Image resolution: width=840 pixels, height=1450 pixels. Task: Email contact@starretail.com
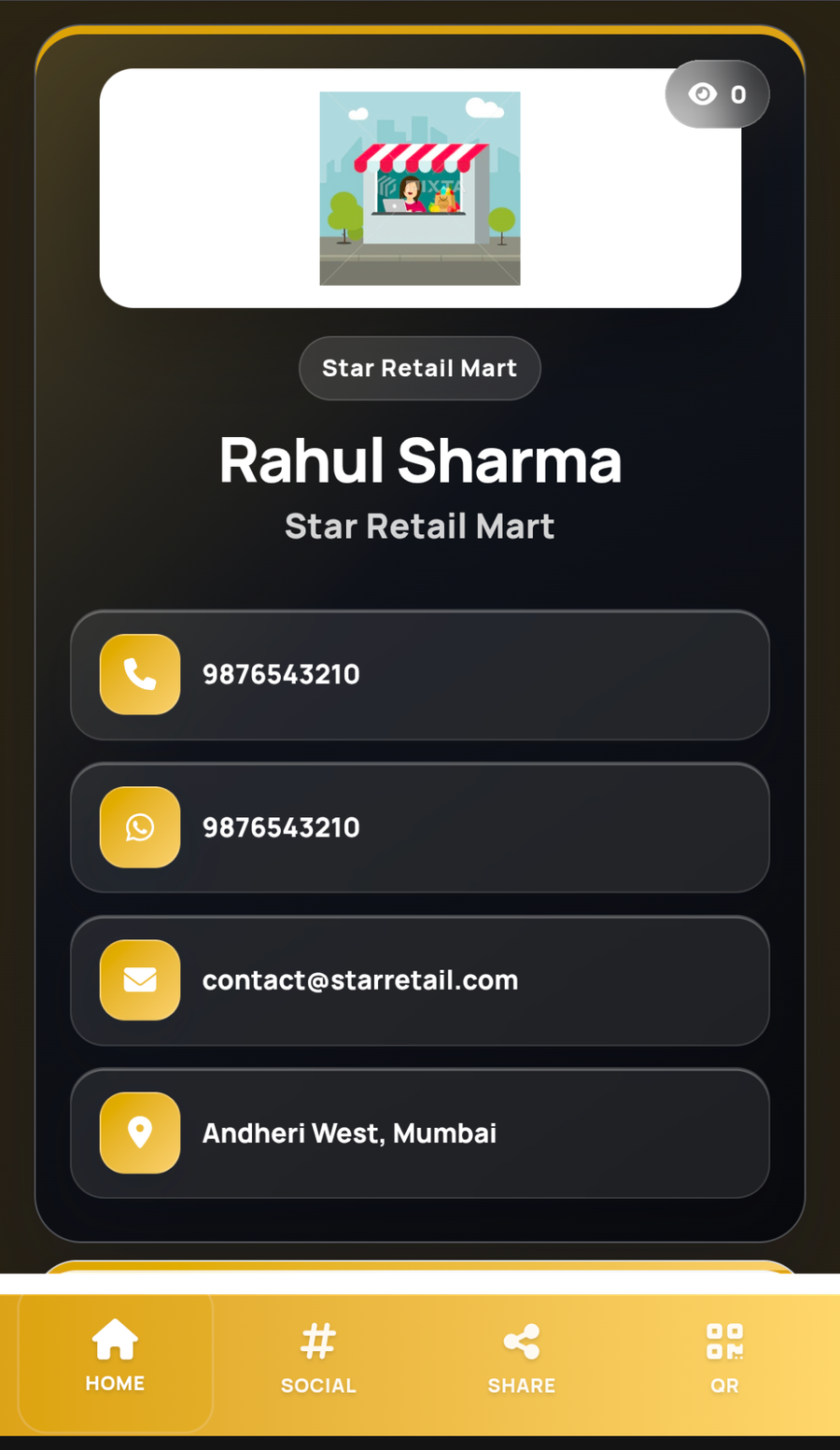pos(420,980)
